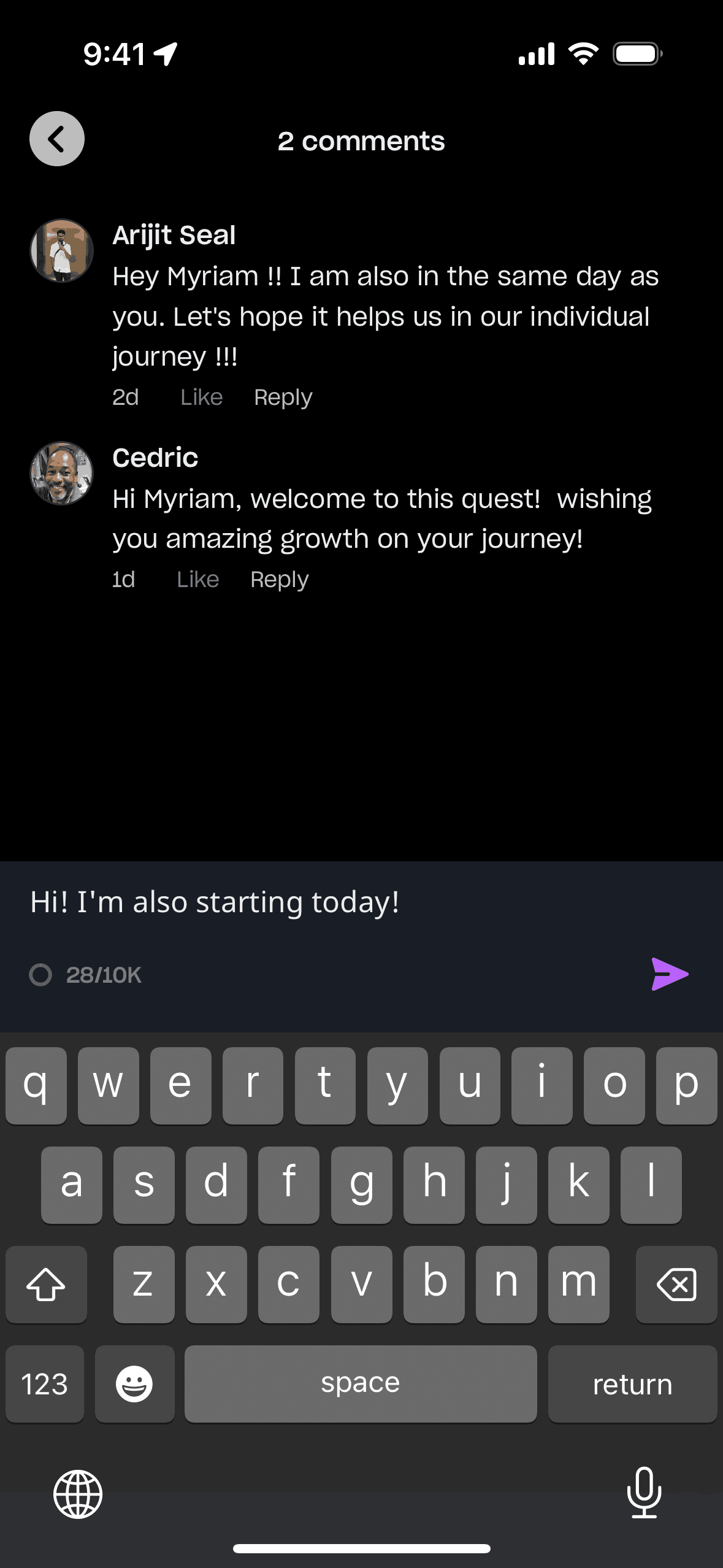Open Arijit Seal's profile picture
723x1568 pixels.
pos(62,251)
